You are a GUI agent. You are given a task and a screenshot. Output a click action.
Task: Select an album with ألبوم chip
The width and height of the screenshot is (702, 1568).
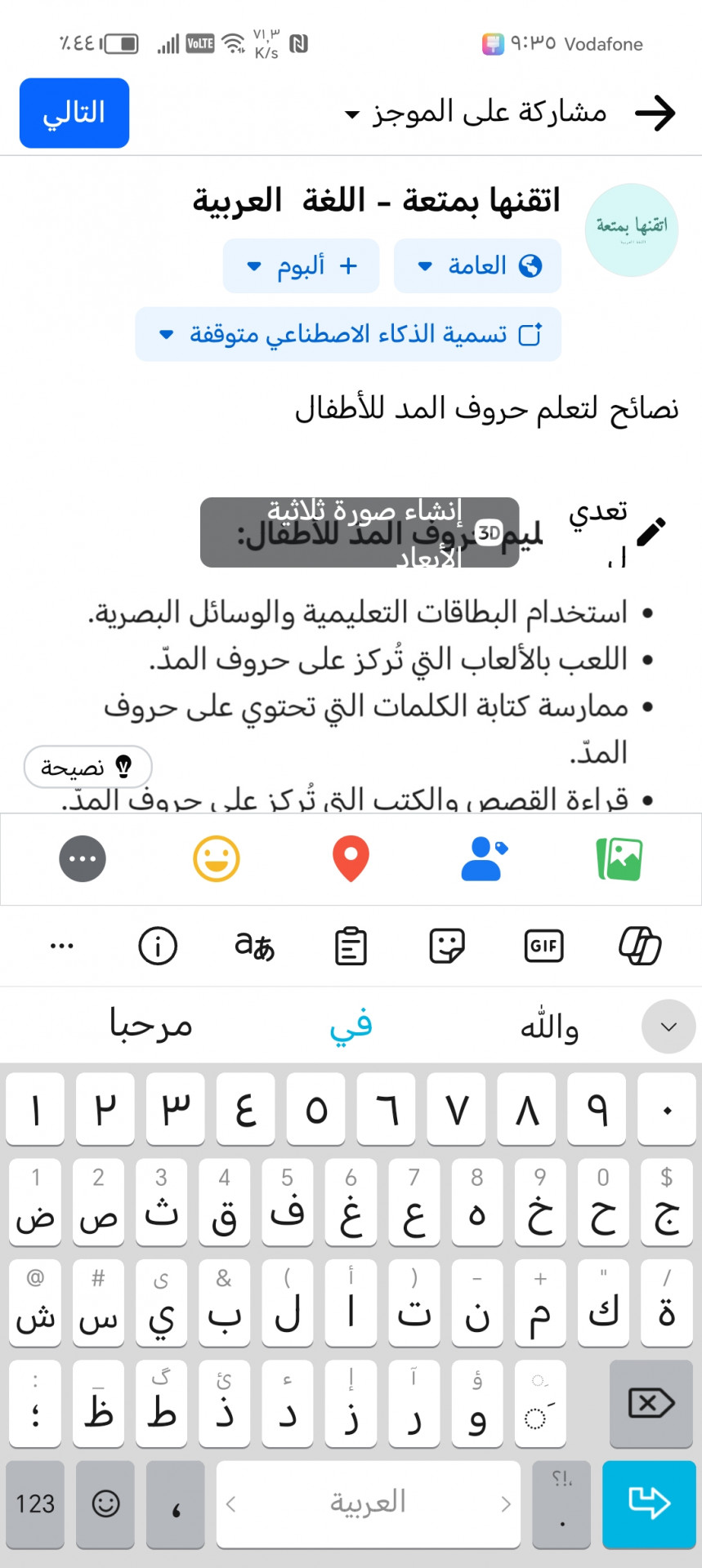point(301,266)
